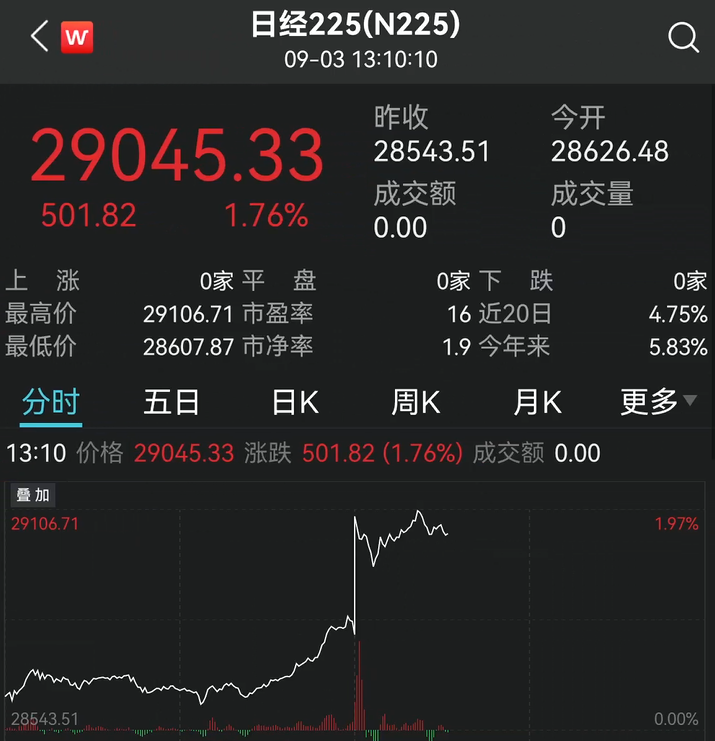
Task: Switch to the 日K chart tab
Action: [x=295, y=402]
